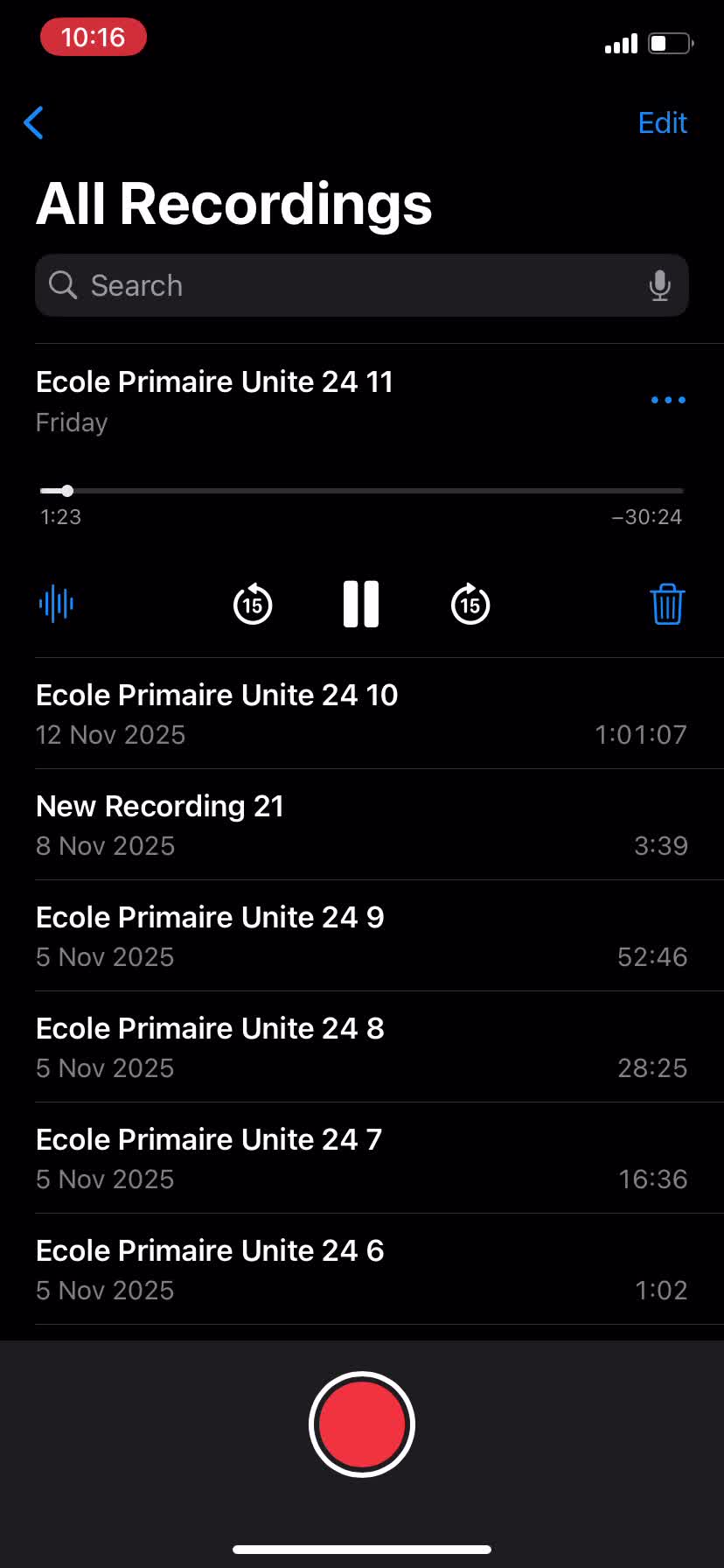The width and height of the screenshot is (724, 1568).
Task: Open Ecole Primaire Unite 24 6 recording
Action: click(x=361, y=1269)
